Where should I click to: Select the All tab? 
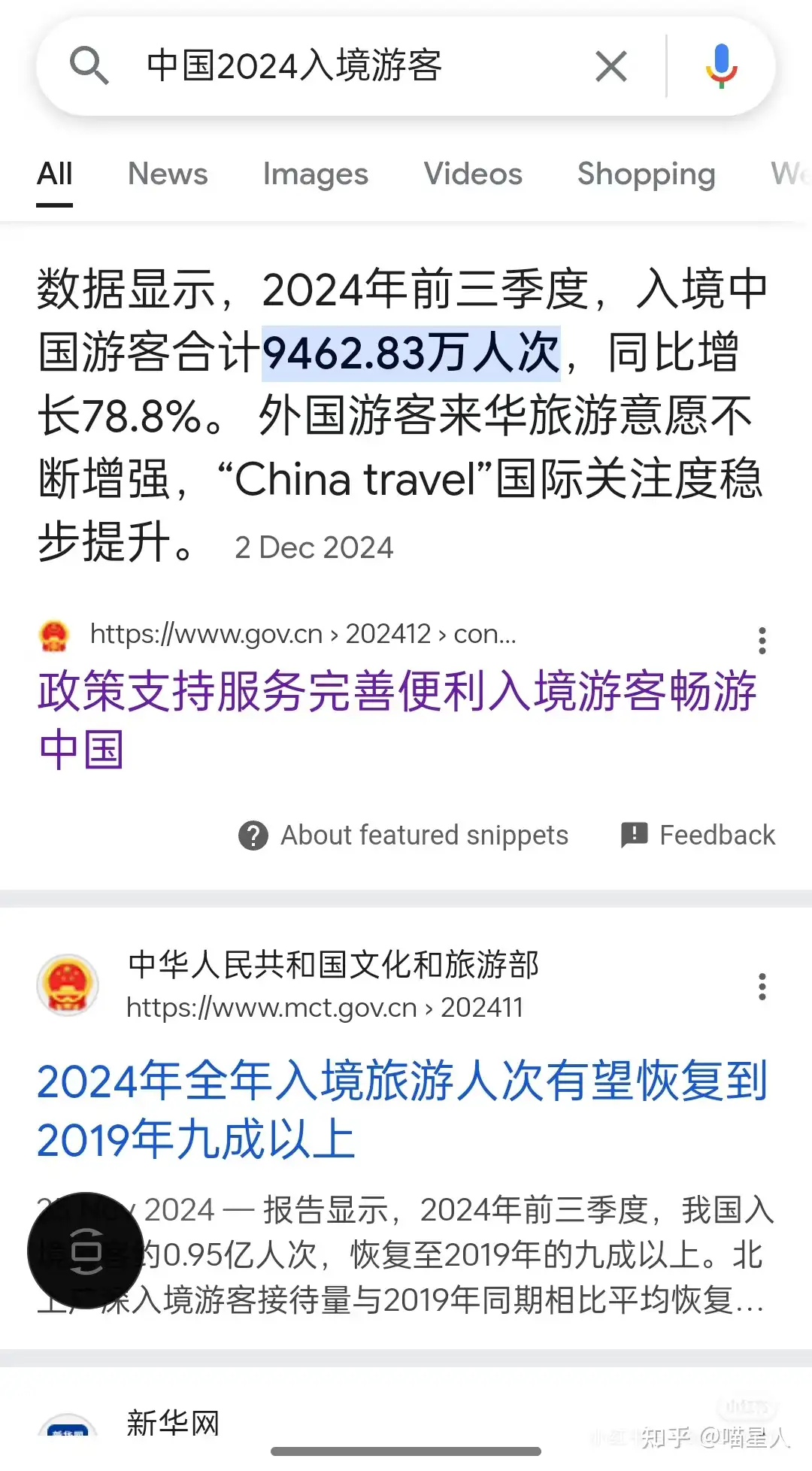(55, 174)
